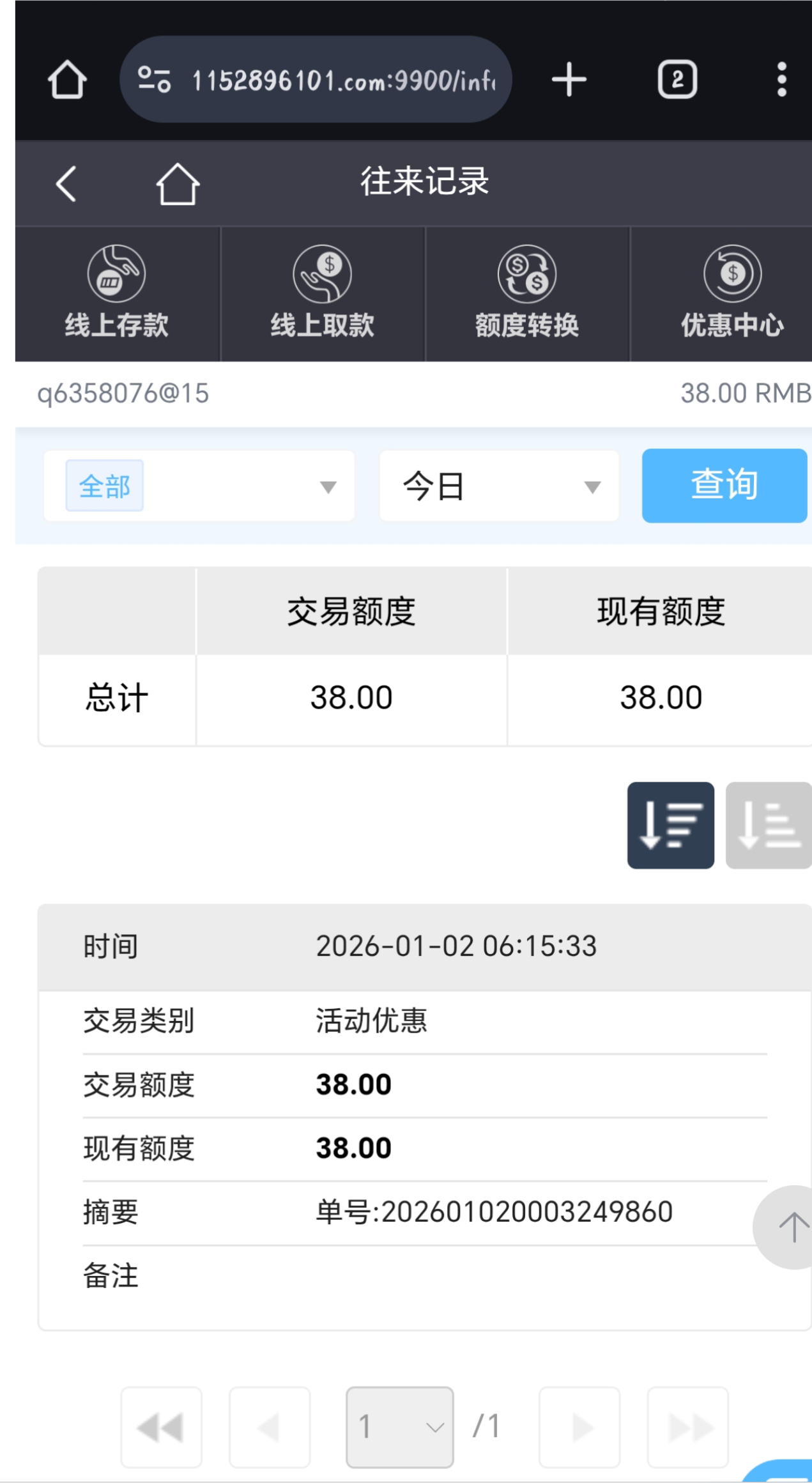The height and width of the screenshot is (1483, 812).
Task: Open the page number selector
Action: coord(400,1427)
